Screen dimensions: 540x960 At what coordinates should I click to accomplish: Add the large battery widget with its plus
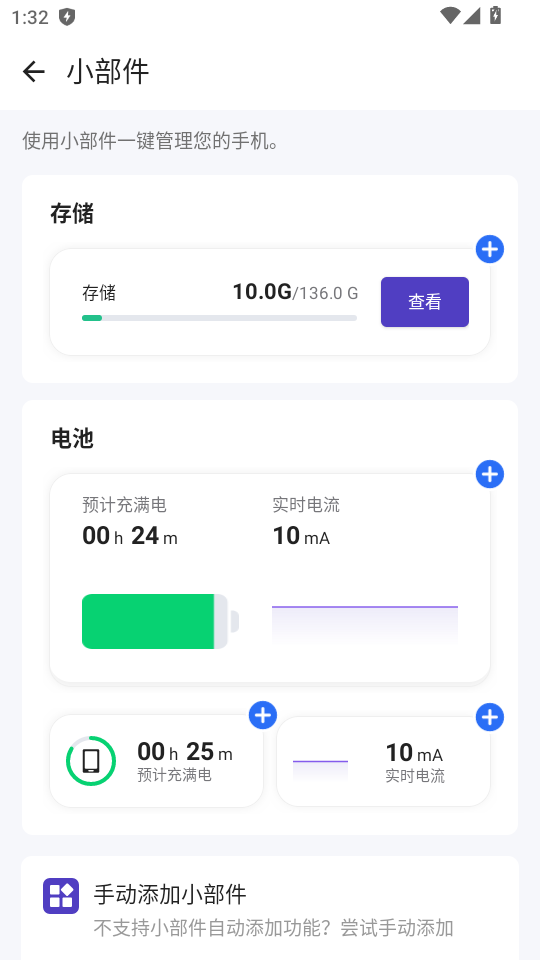[490, 474]
